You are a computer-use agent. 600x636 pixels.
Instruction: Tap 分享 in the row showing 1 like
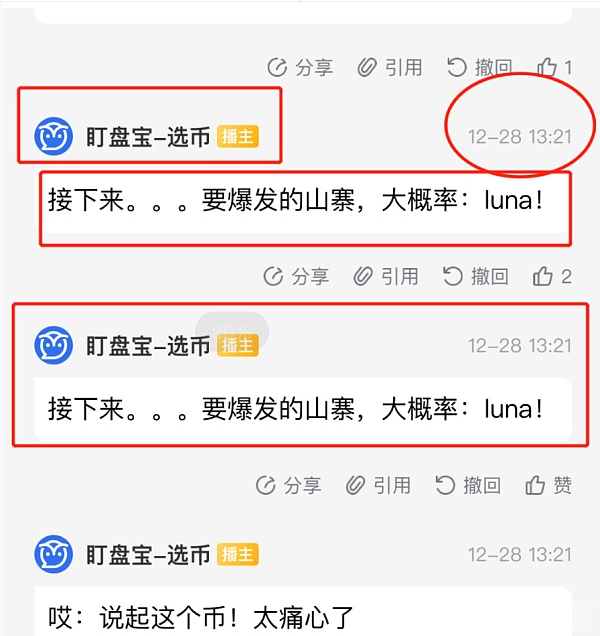click(300, 68)
